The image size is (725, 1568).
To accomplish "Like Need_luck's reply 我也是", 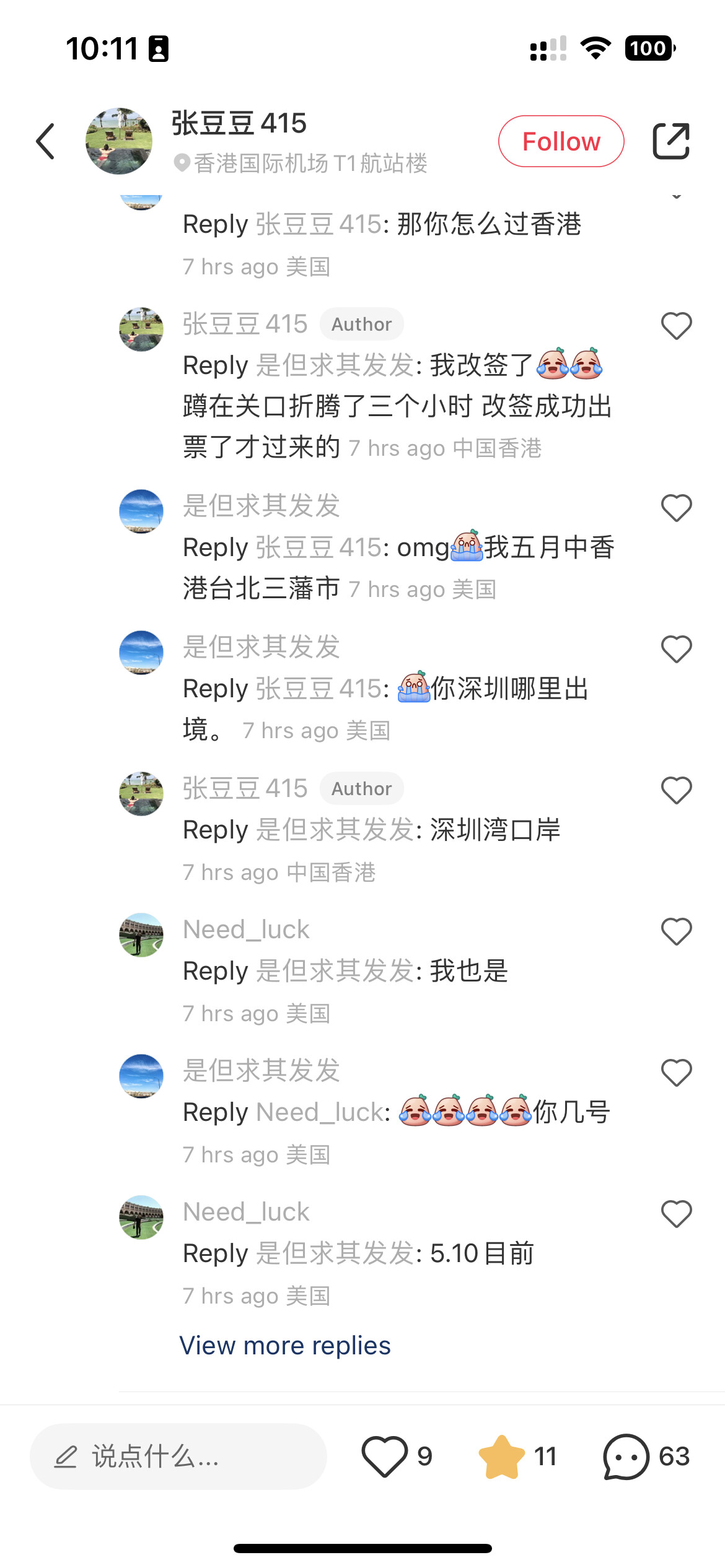I will pos(676,932).
